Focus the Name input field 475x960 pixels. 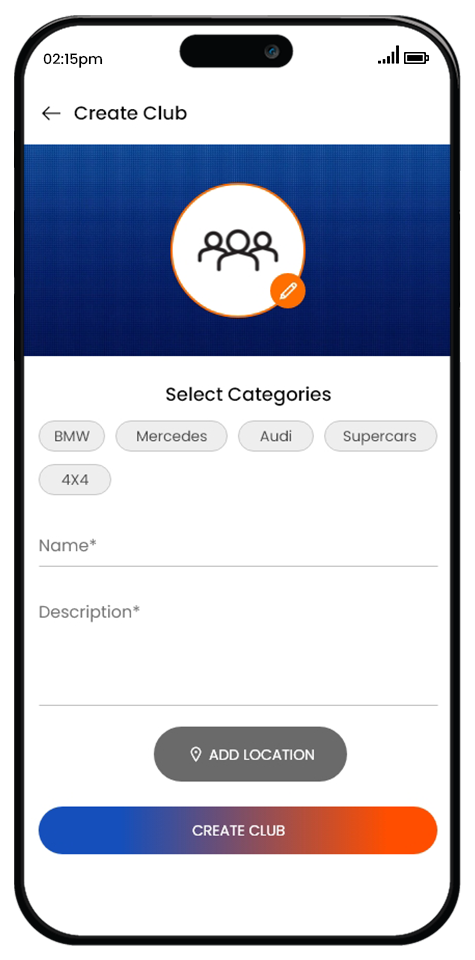(x=238, y=546)
